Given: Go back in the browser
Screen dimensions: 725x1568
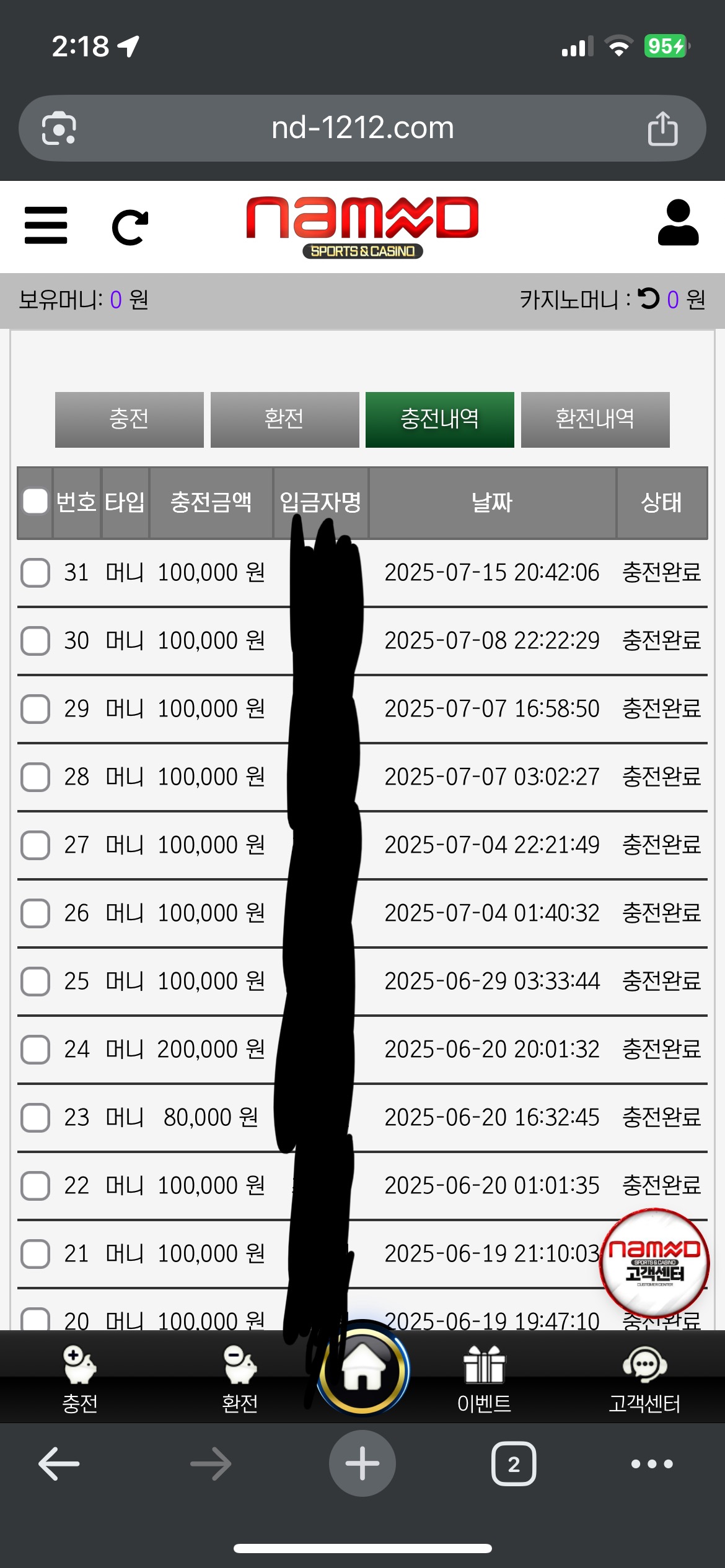Looking at the screenshot, I should 59,1464.
